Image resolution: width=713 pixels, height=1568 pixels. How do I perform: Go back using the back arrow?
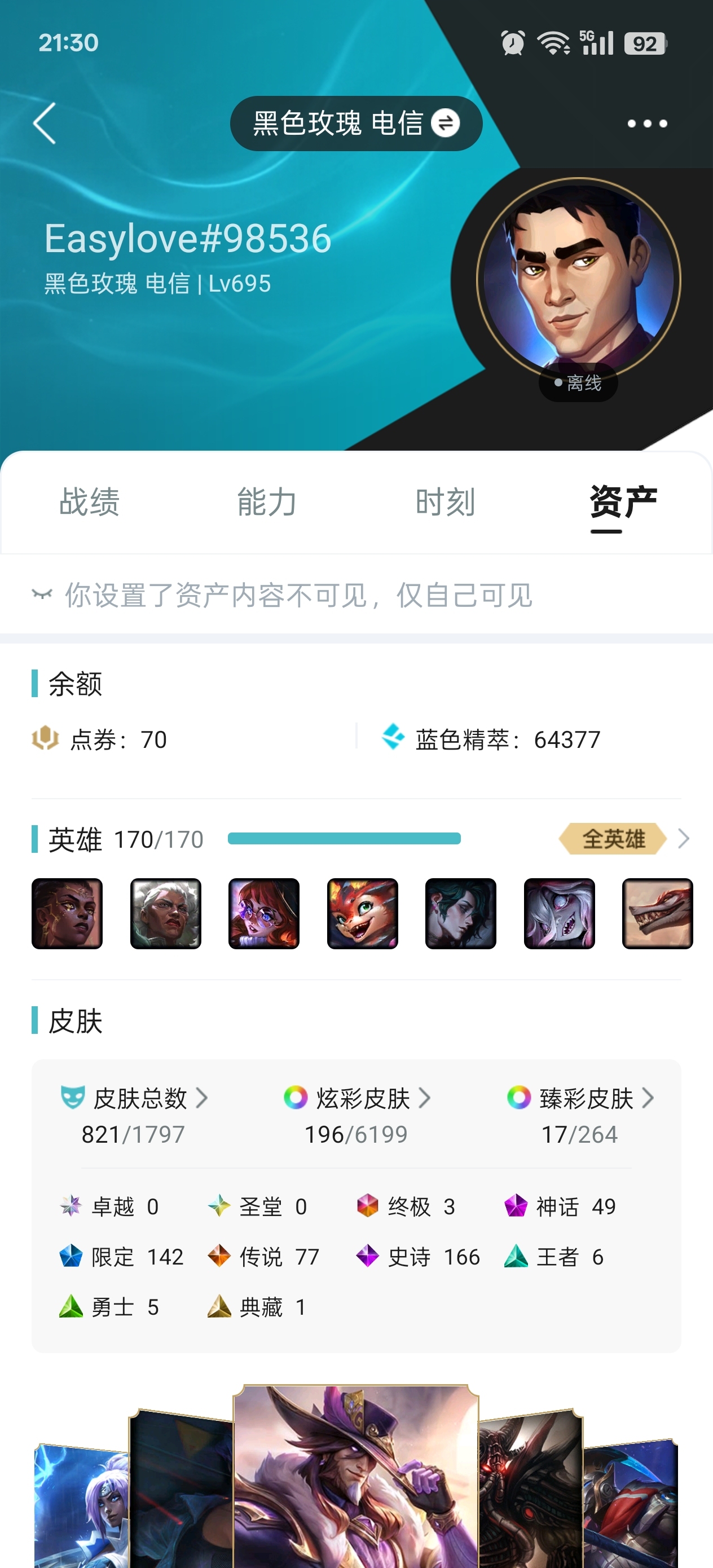click(x=45, y=123)
